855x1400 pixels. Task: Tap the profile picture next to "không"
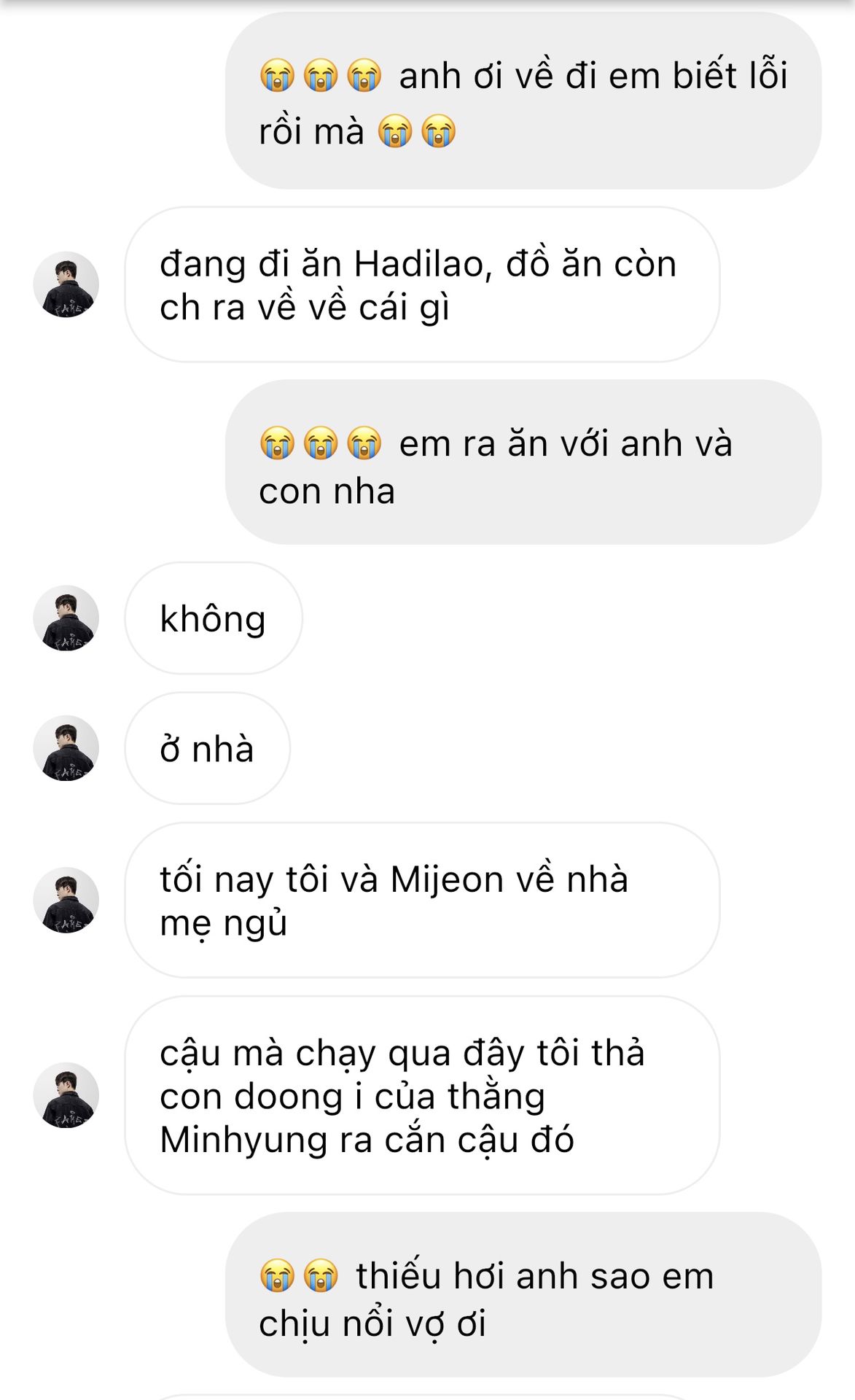tap(66, 618)
